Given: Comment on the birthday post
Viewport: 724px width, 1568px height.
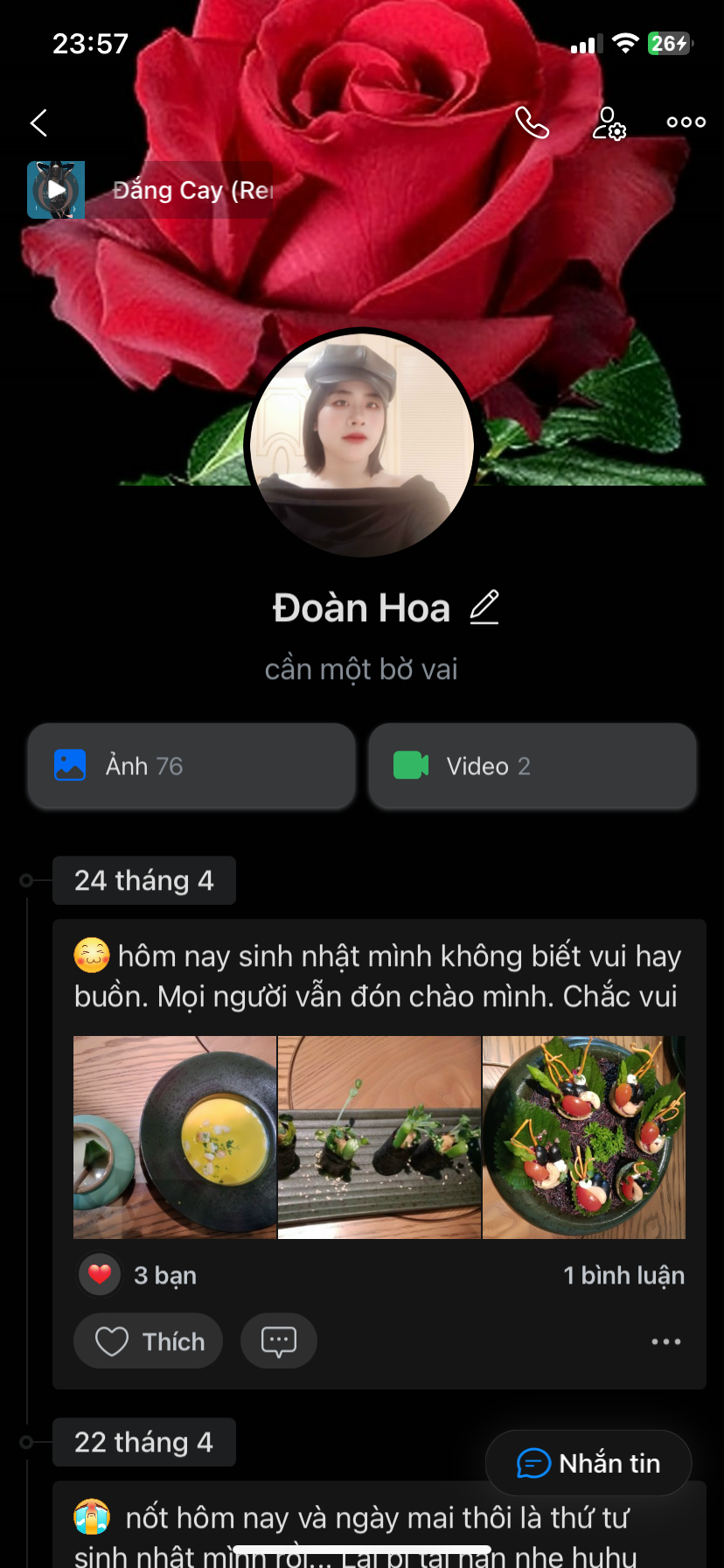Looking at the screenshot, I should (278, 1340).
